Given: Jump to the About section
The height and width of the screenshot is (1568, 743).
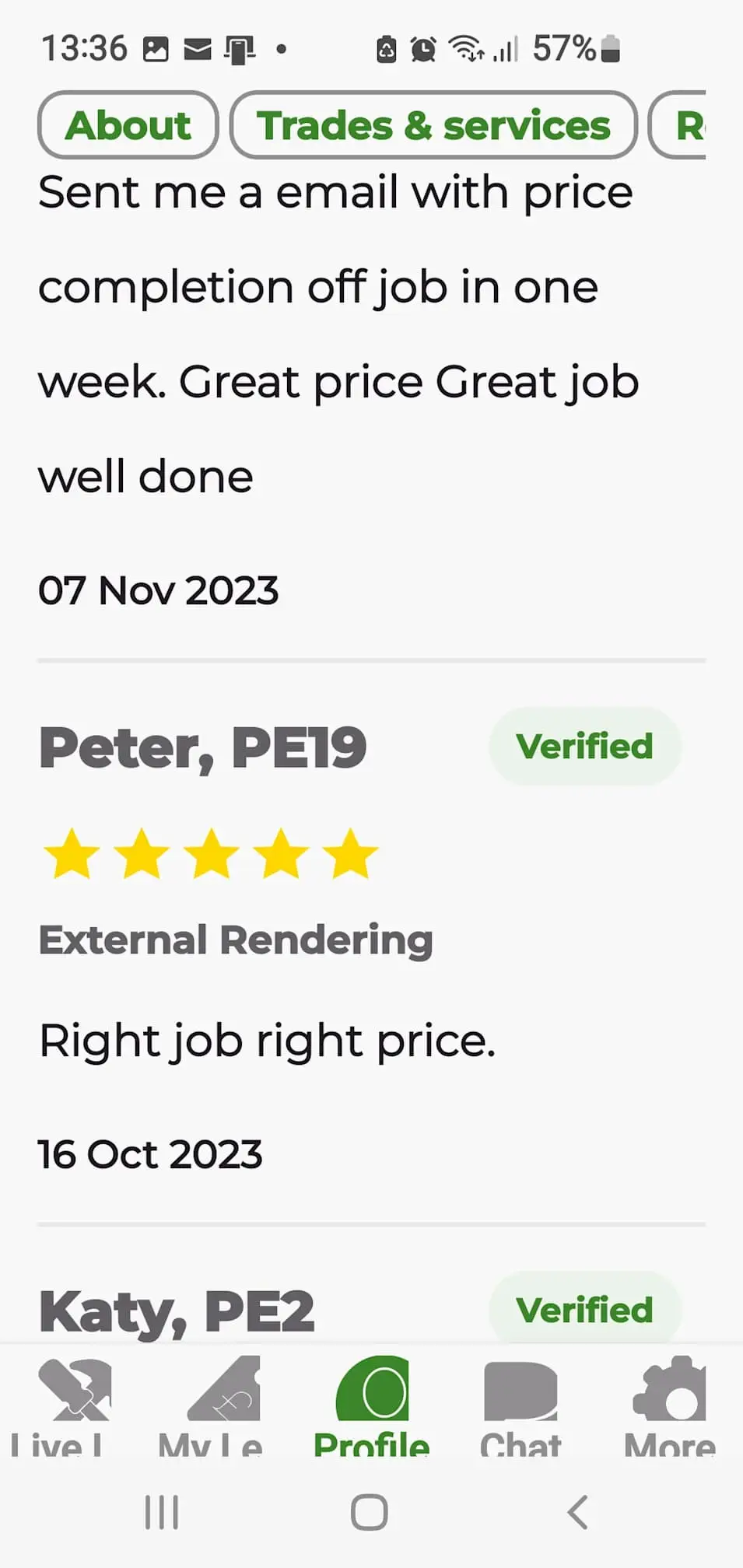Looking at the screenshot, I should coord(128,125).
